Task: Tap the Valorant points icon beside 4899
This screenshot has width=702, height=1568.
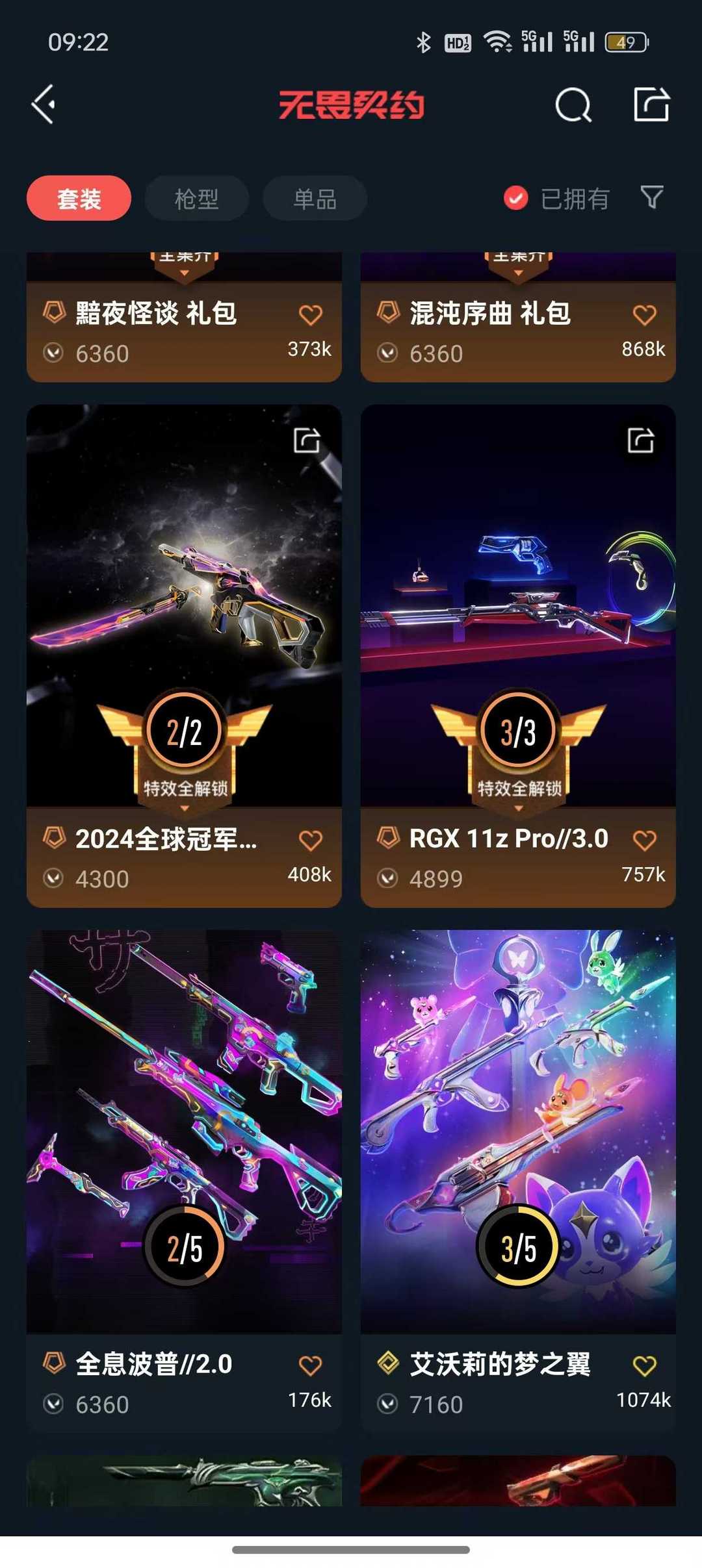Action: pos(389,878)
